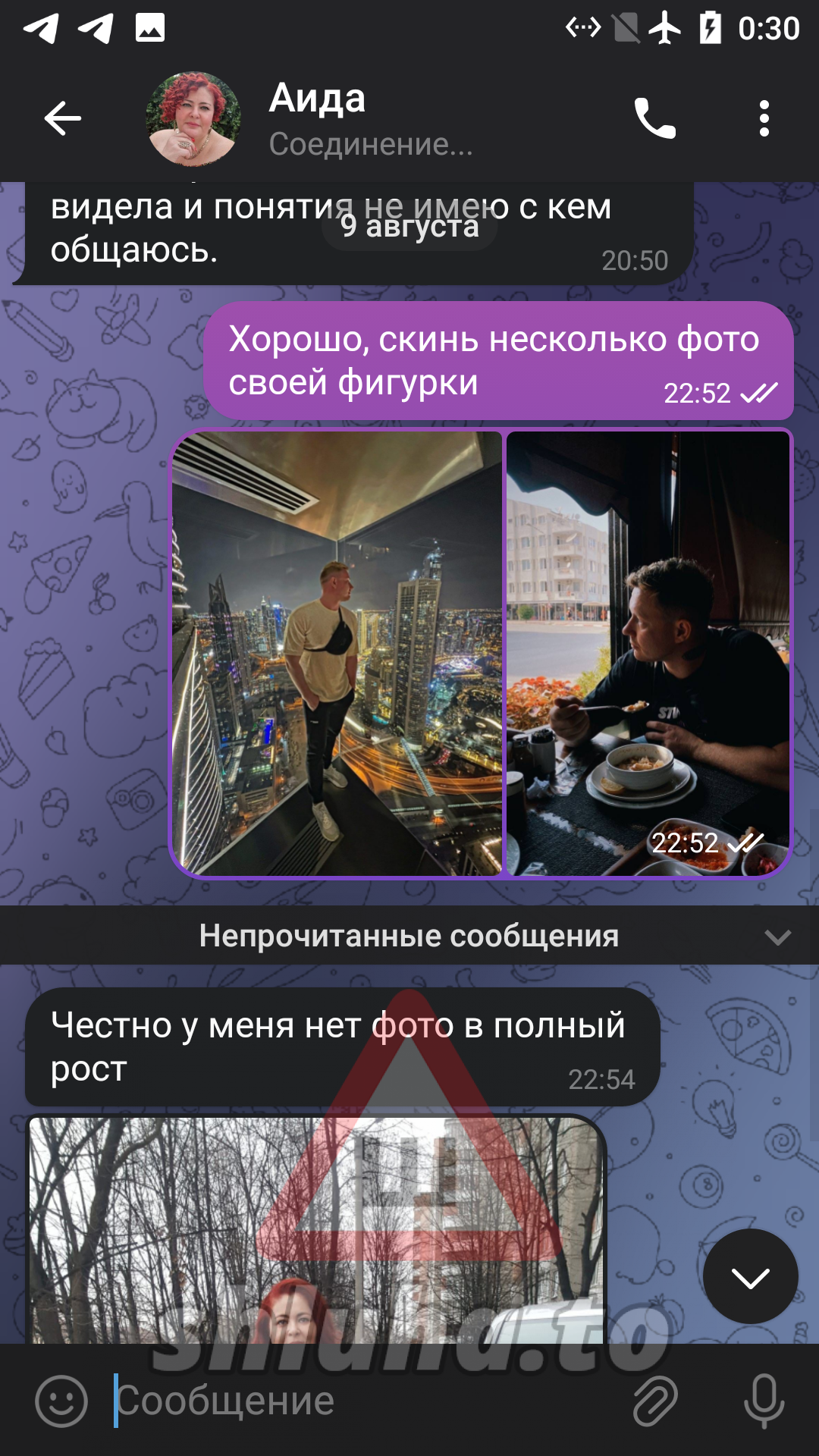Start a voice call with Аида
The width and height of the screenshot is (819, 1456).
coord(654,118)
